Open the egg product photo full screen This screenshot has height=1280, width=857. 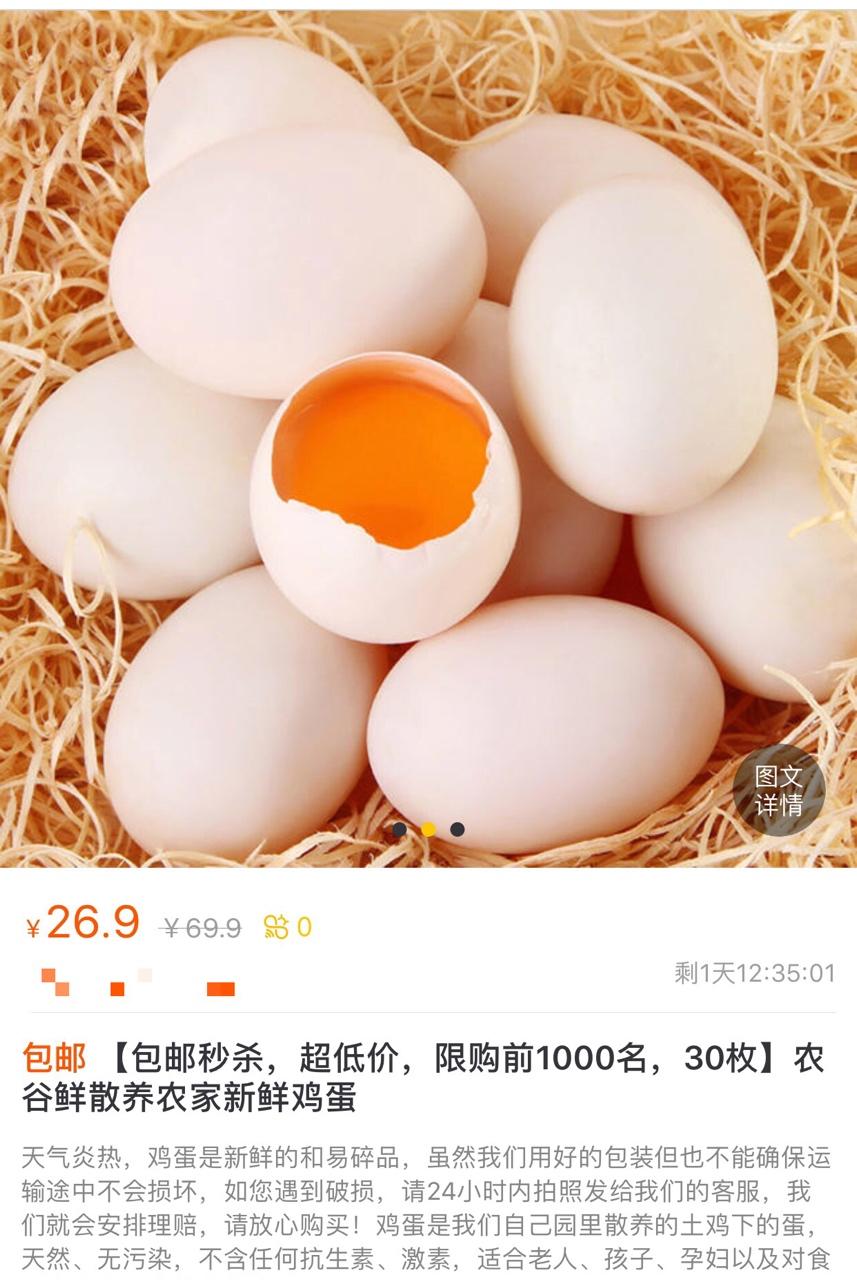(x=428, y=430)
